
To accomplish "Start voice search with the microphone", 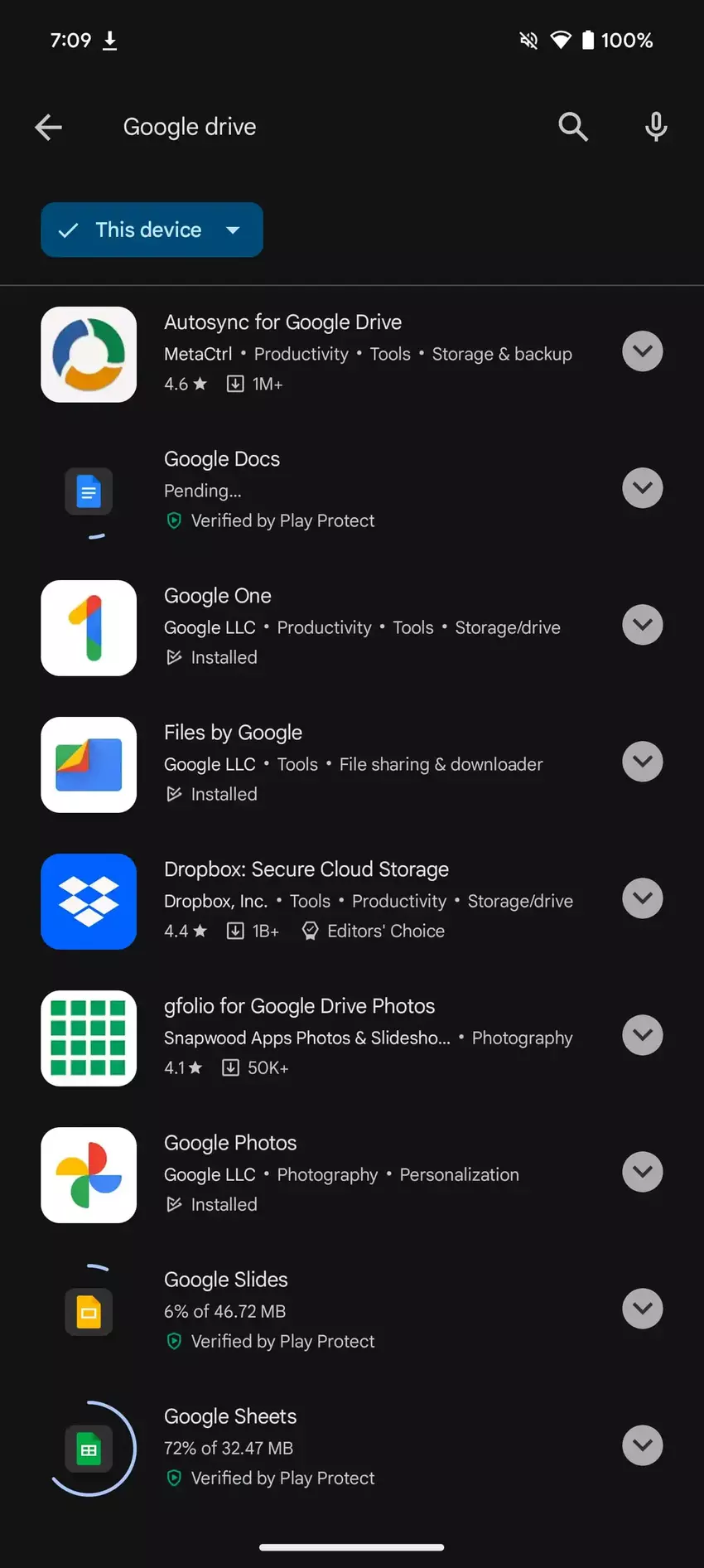I will tap(656, 127).
